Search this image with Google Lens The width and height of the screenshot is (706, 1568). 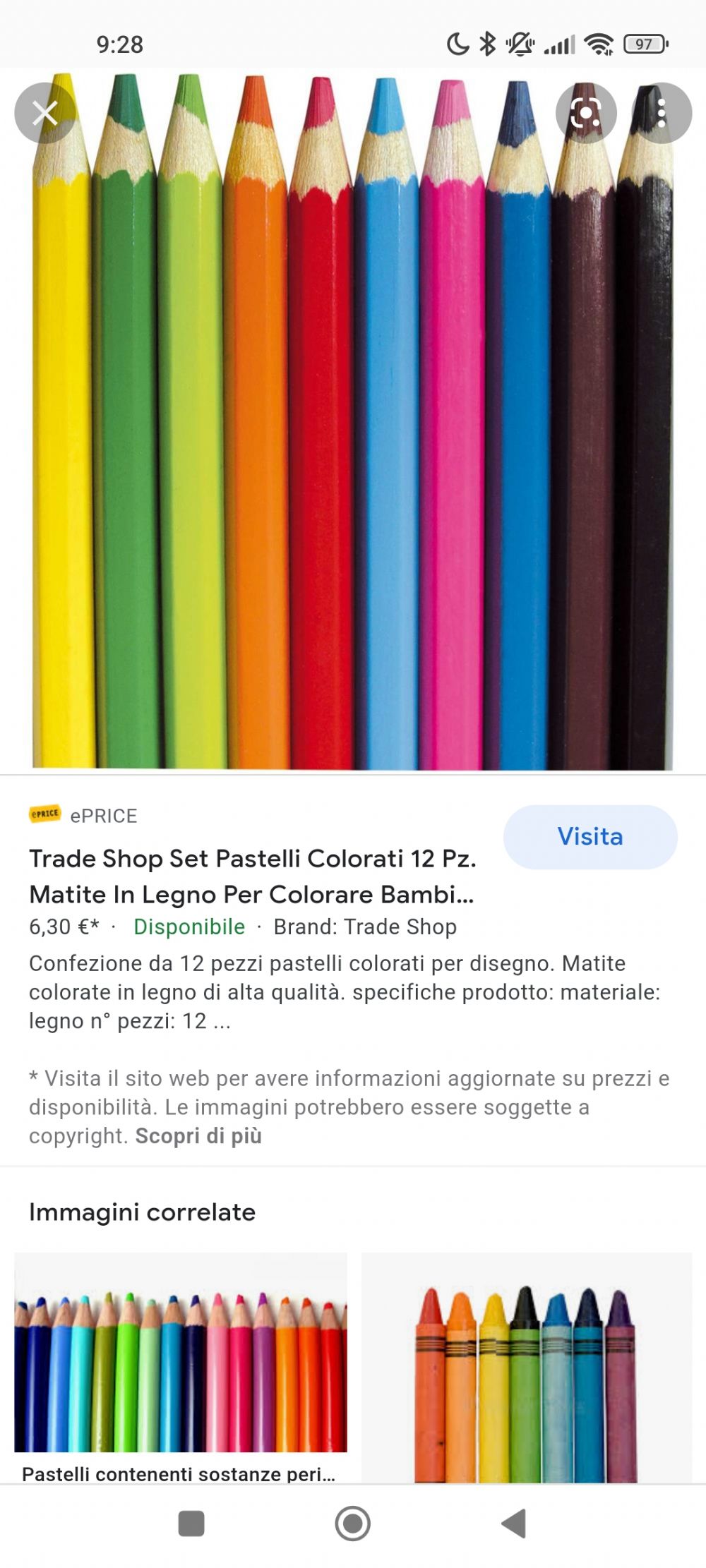pyautogui.click(x=586, y=113)
